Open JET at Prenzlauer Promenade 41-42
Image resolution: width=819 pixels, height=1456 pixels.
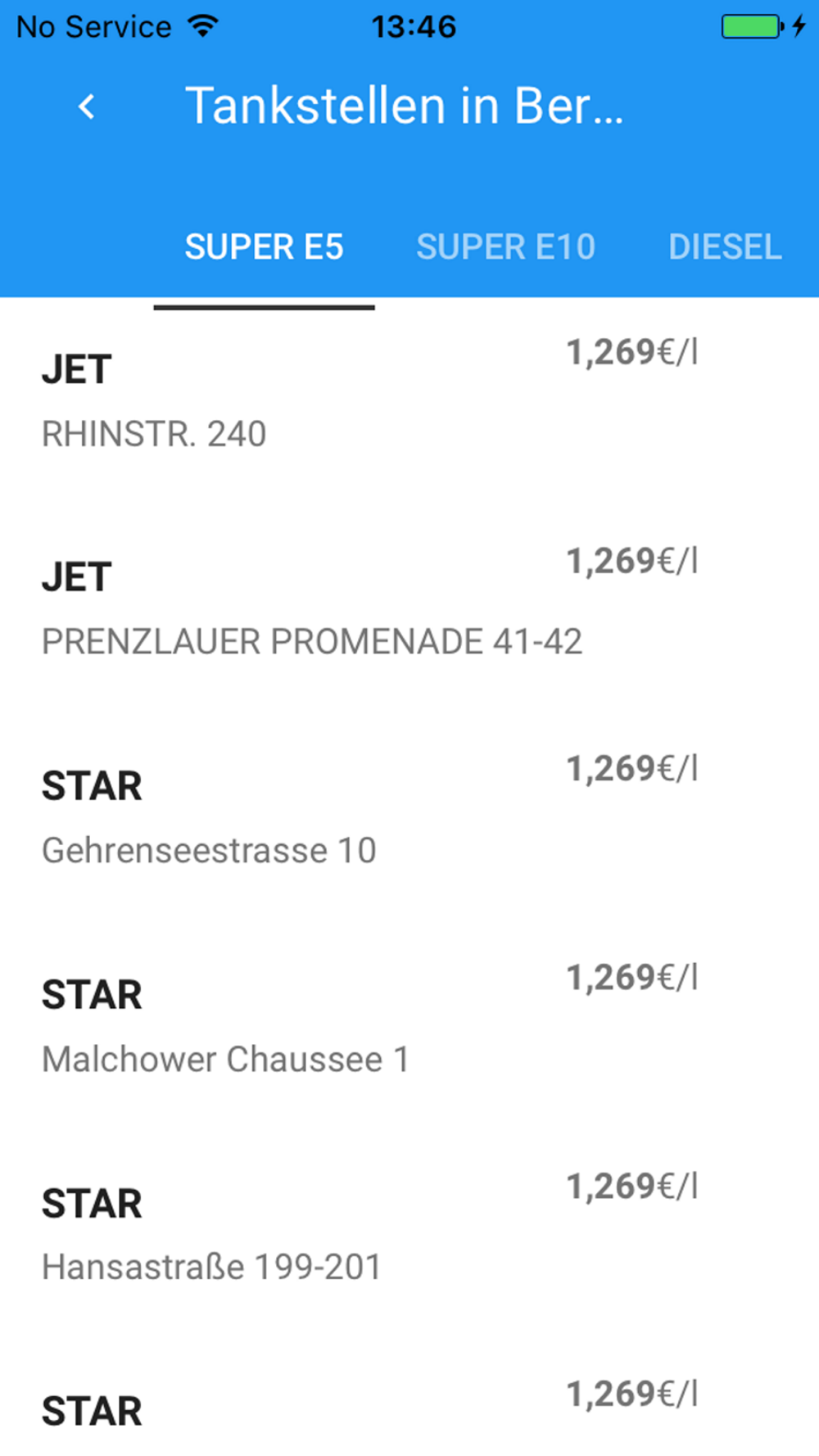pyautogui.click(x=369, y=609)
